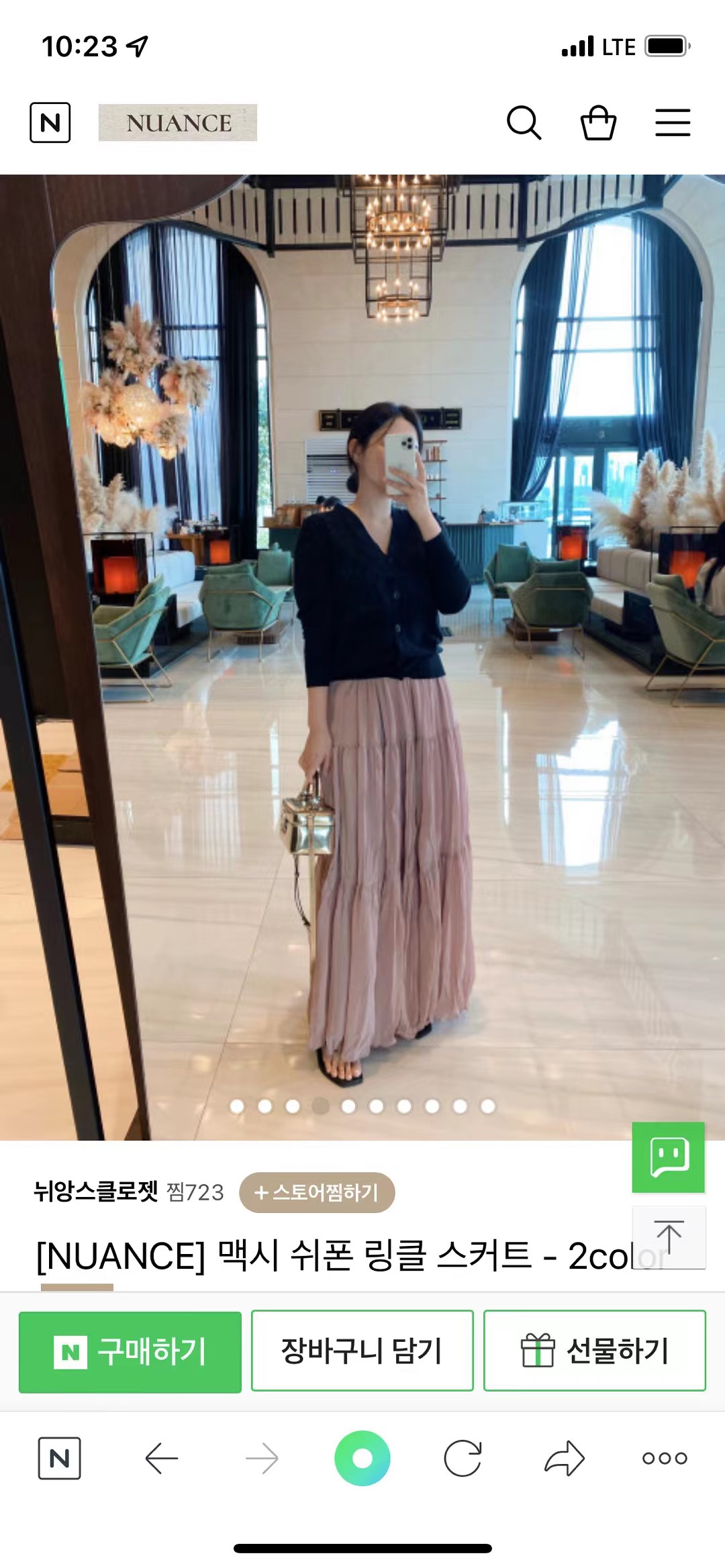Tap the green circle button in toolbar
The image size is (725, 1568).
[362, 1458]
